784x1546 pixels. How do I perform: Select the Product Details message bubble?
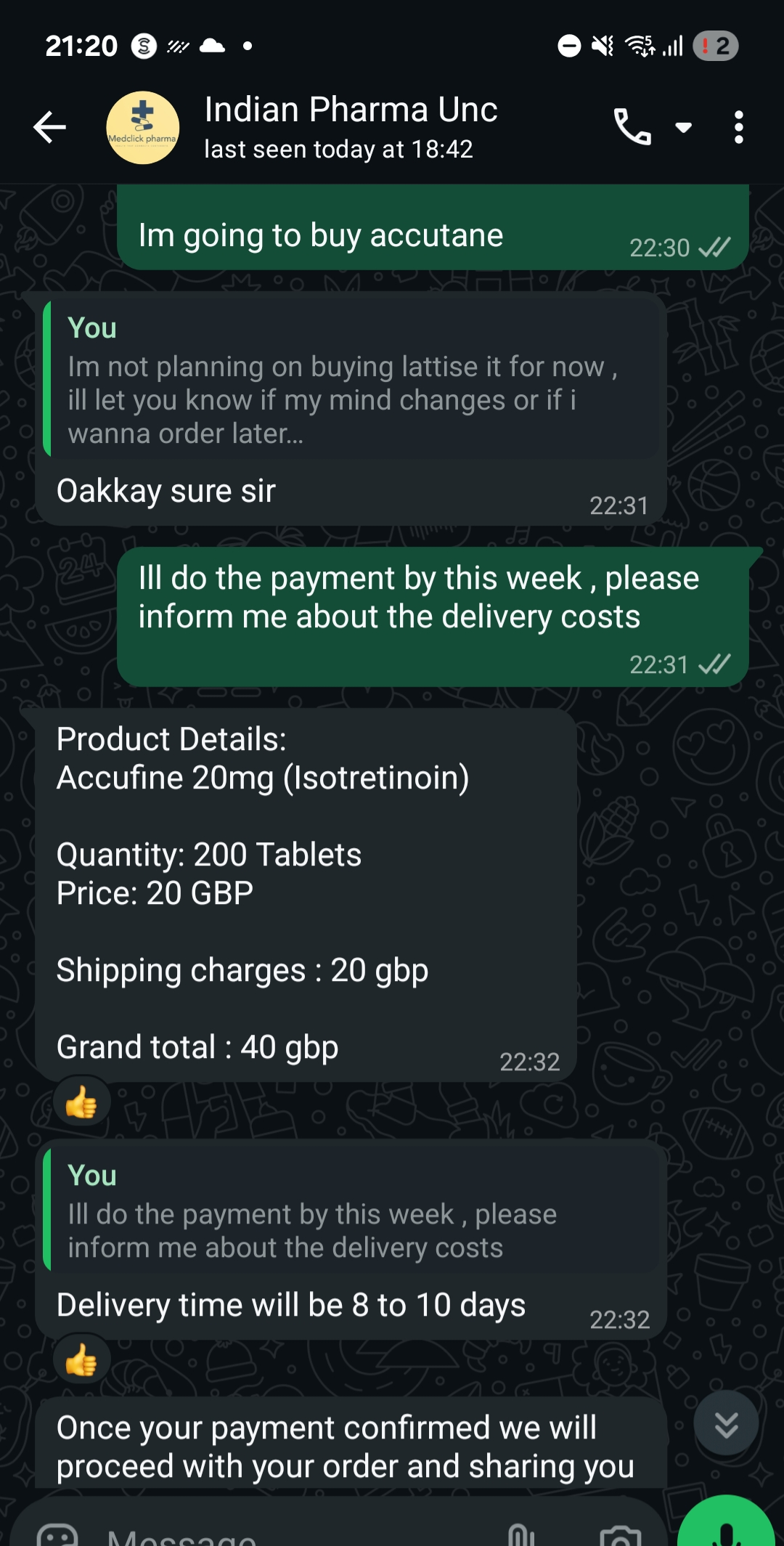click(x=305, y=893)
